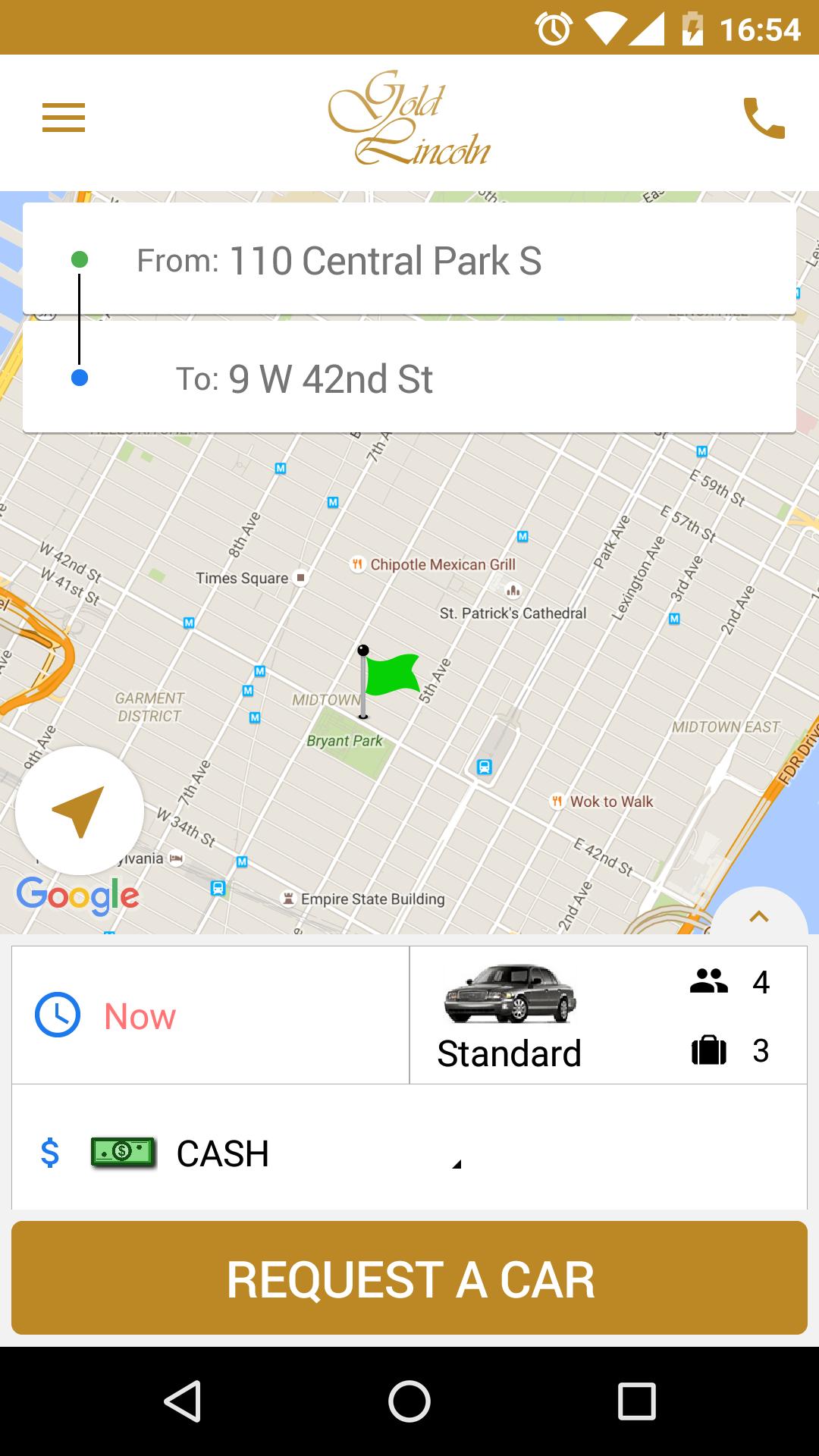Click the dollar sign payment icon
Image resolution: width=819 pixels, height=1456 pixels.
[50, 1154]
